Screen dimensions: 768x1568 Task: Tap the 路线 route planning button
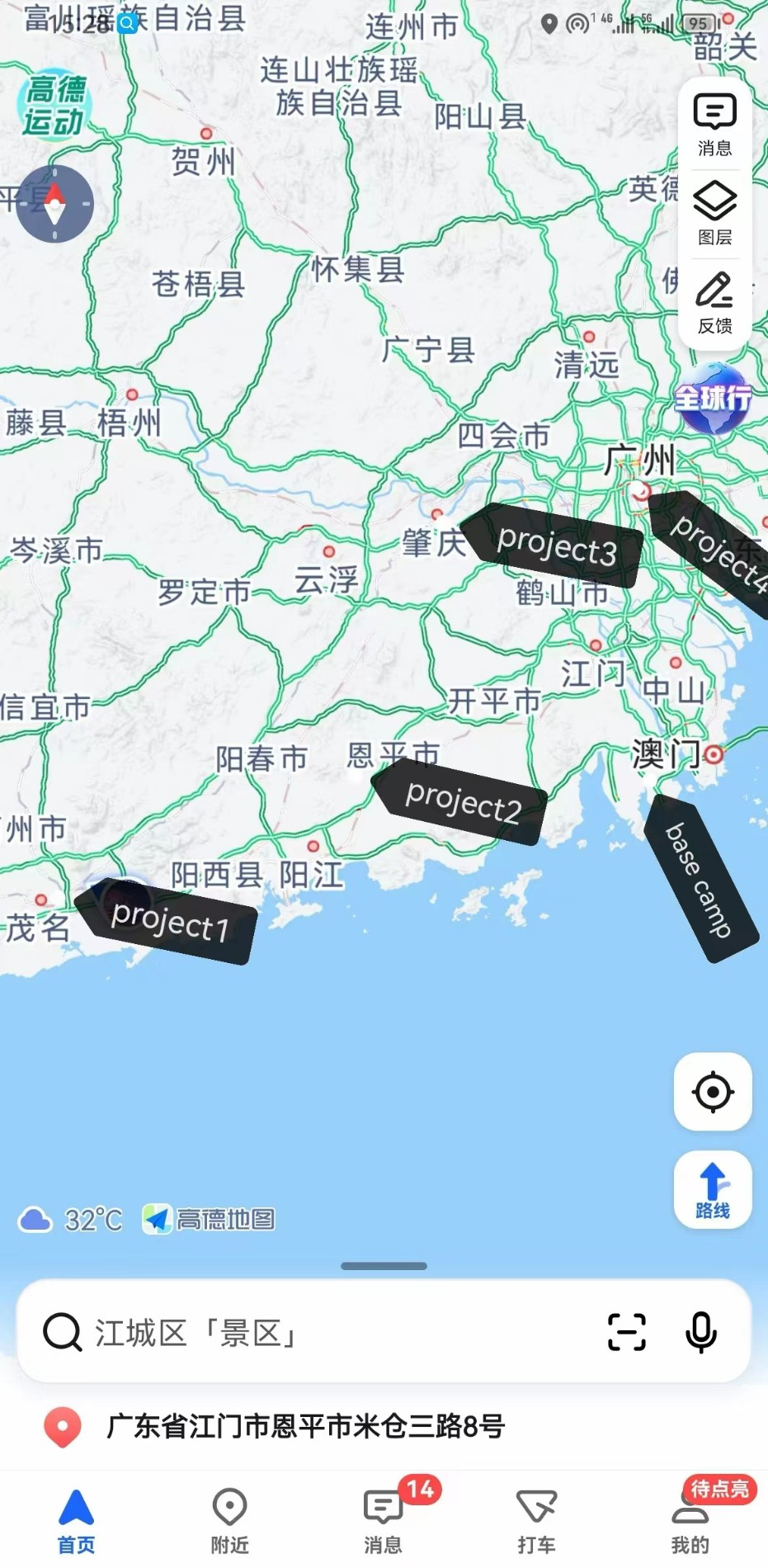pyautogui.click(x=713, y=1190)
